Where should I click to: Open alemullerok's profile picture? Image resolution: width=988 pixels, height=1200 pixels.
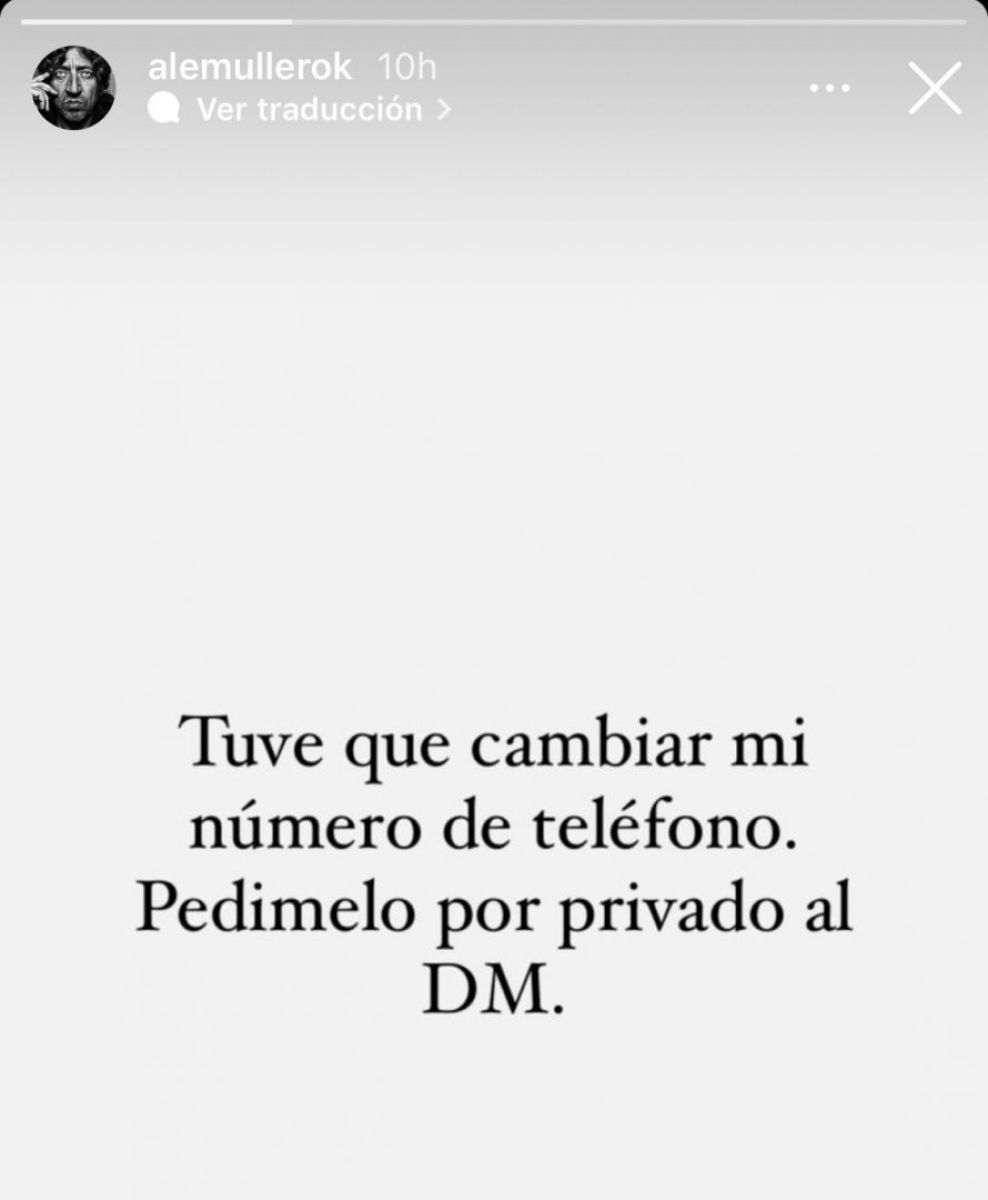click(x=74, y=87)
